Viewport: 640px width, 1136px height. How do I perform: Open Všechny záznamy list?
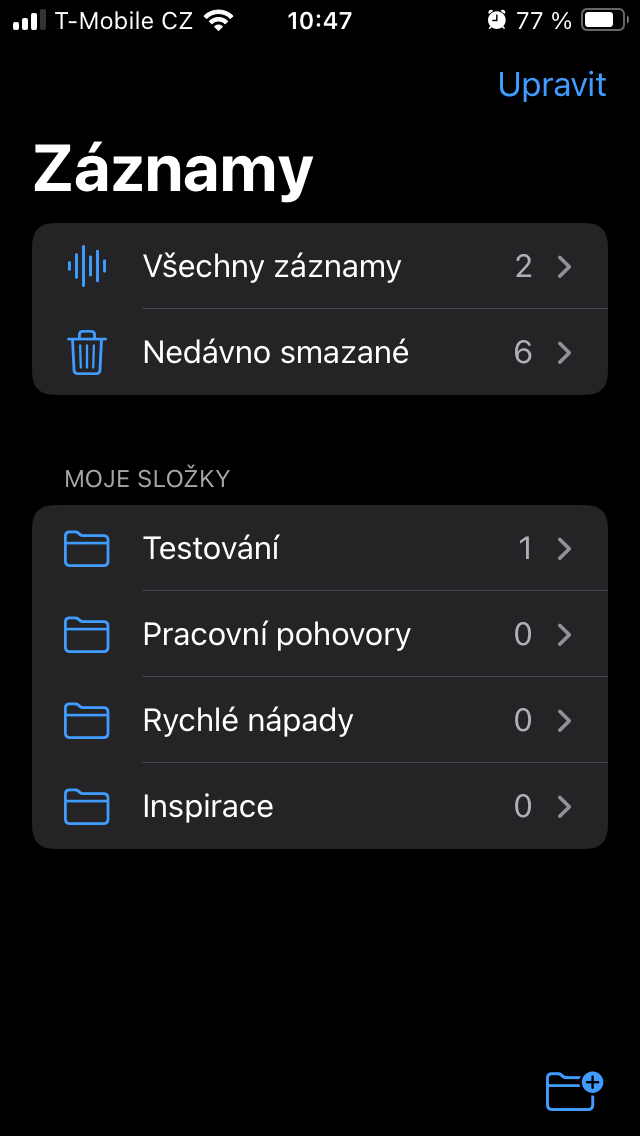pyautogui.click(x=320, y=266)
